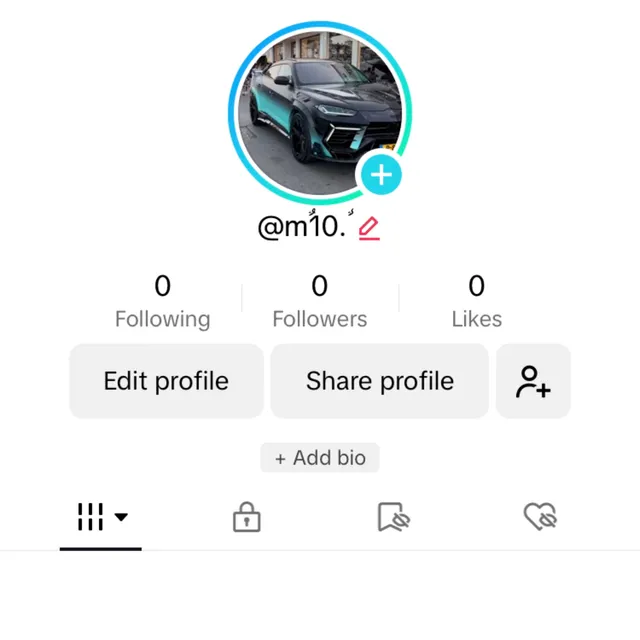Image resolution: width=640 pixels, height=640 pixels.
Task: Switch to the private videos lock tab
Action: pyautogui.click(x=246, y=517)
